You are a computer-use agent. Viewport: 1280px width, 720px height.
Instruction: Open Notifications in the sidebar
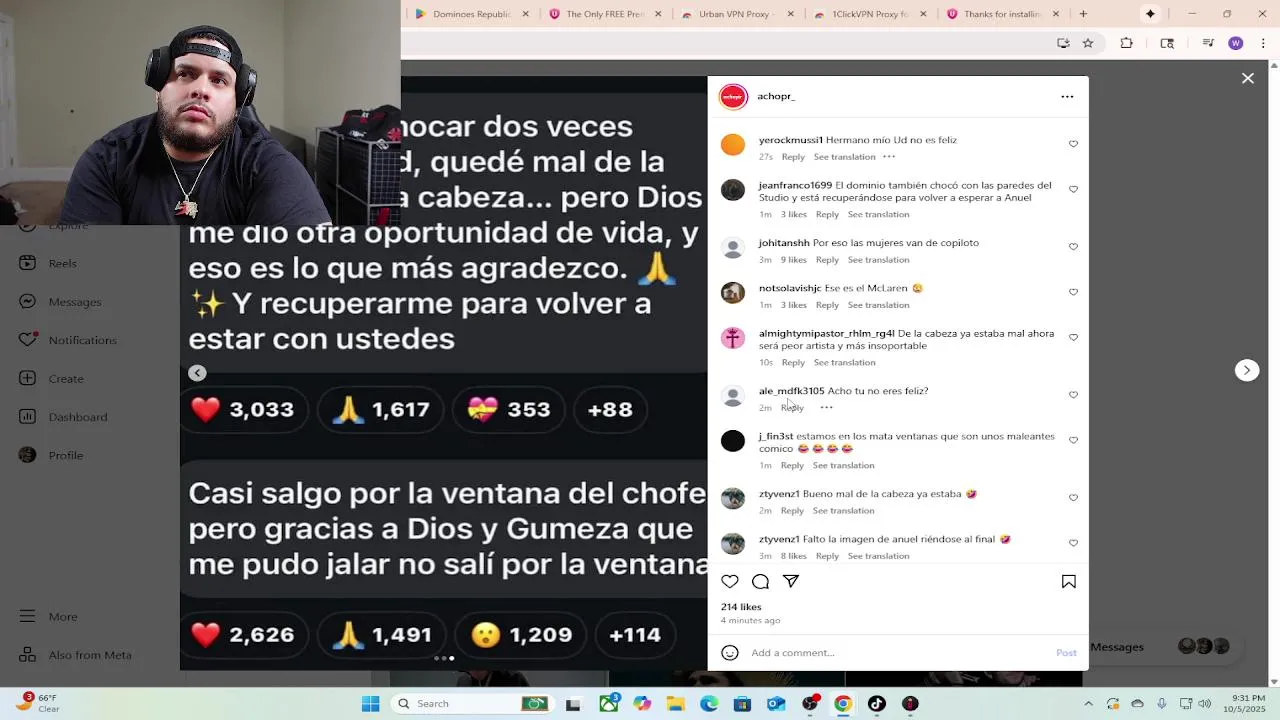pyautogui.click(x=82, y=340)
